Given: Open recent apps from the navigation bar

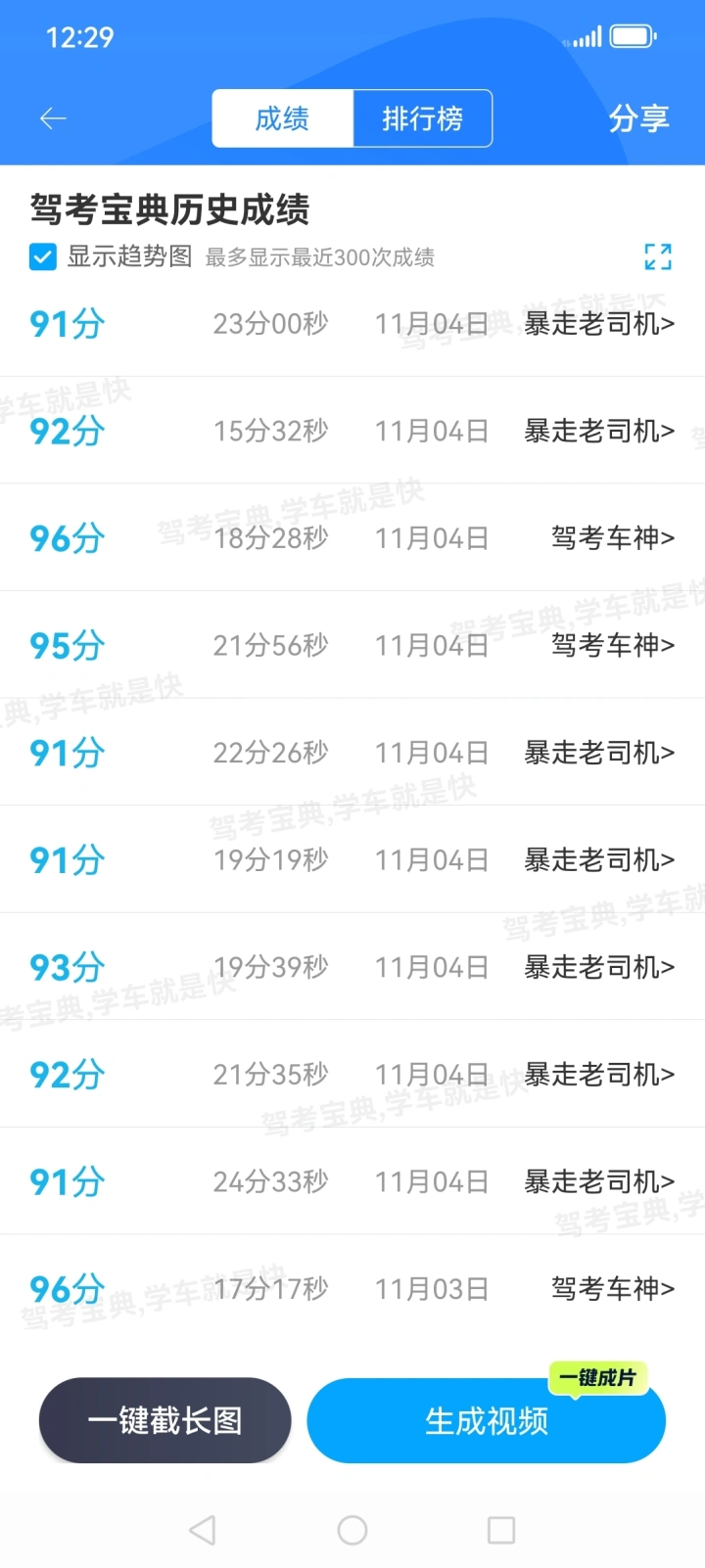Looking at the screenshot, I should 501,1530.
